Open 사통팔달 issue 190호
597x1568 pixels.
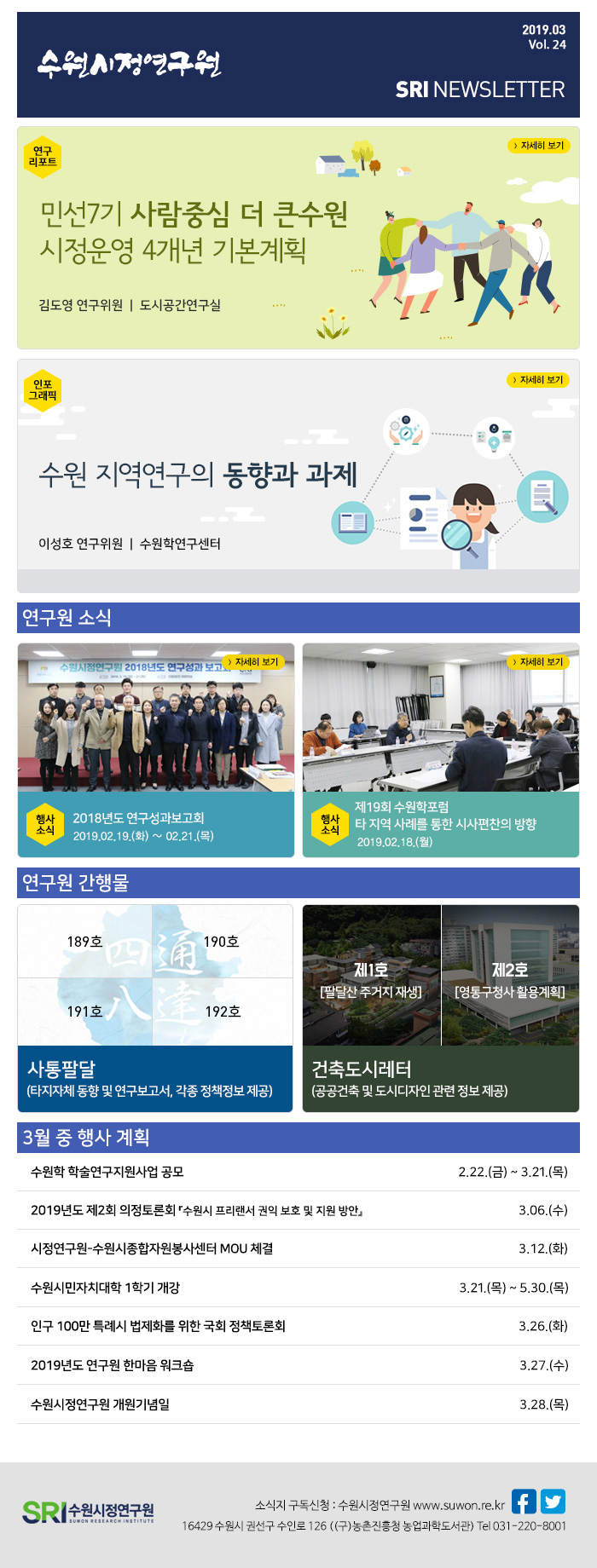coord(222,942)
